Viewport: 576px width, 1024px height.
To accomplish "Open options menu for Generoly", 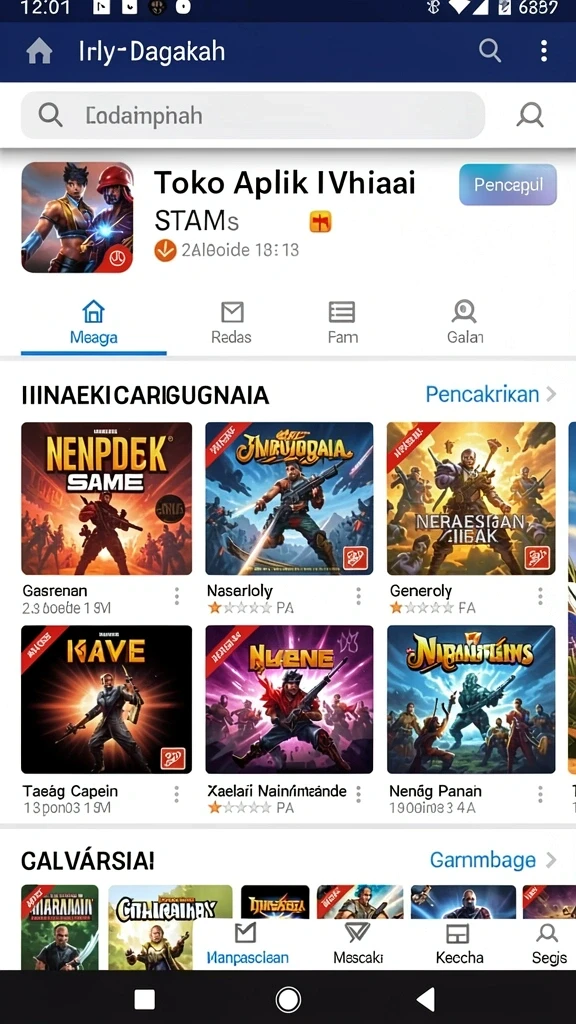I will coord(540,596).
